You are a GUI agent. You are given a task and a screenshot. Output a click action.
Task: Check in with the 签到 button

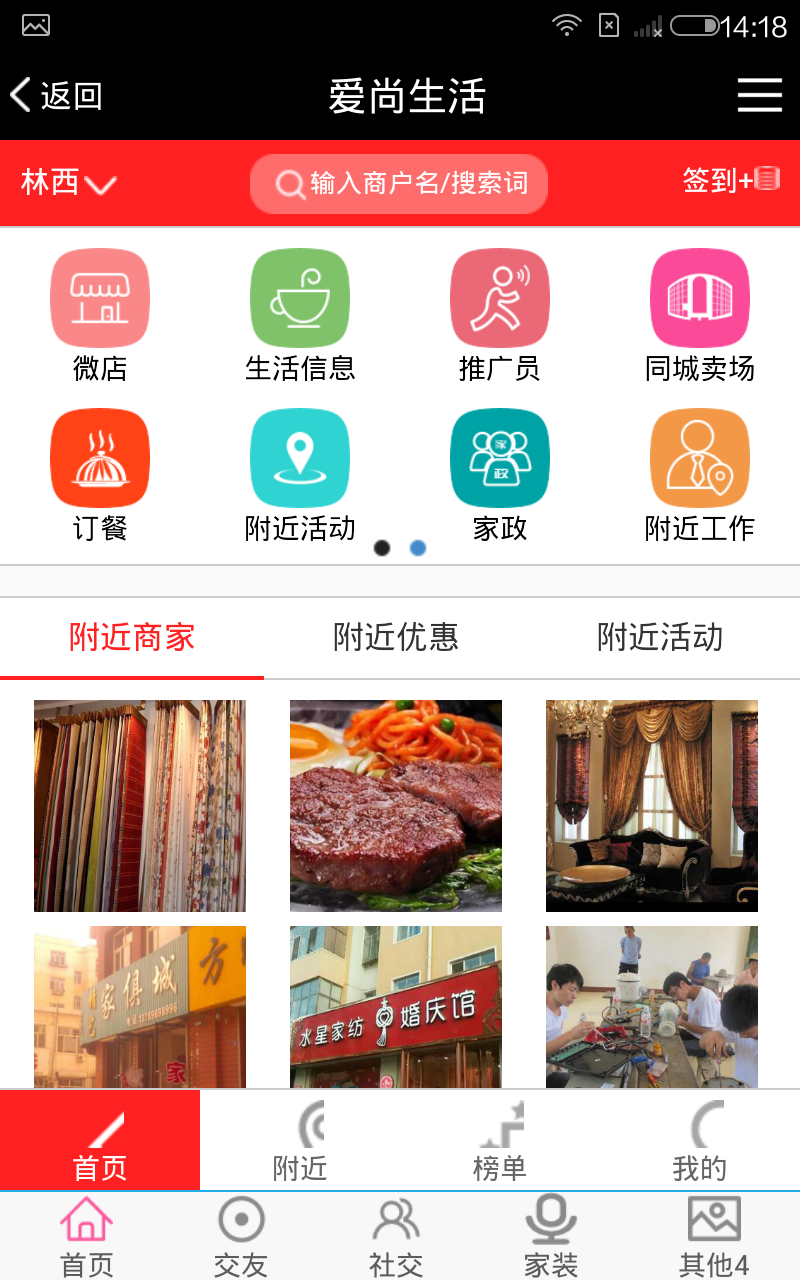(730, 181)
